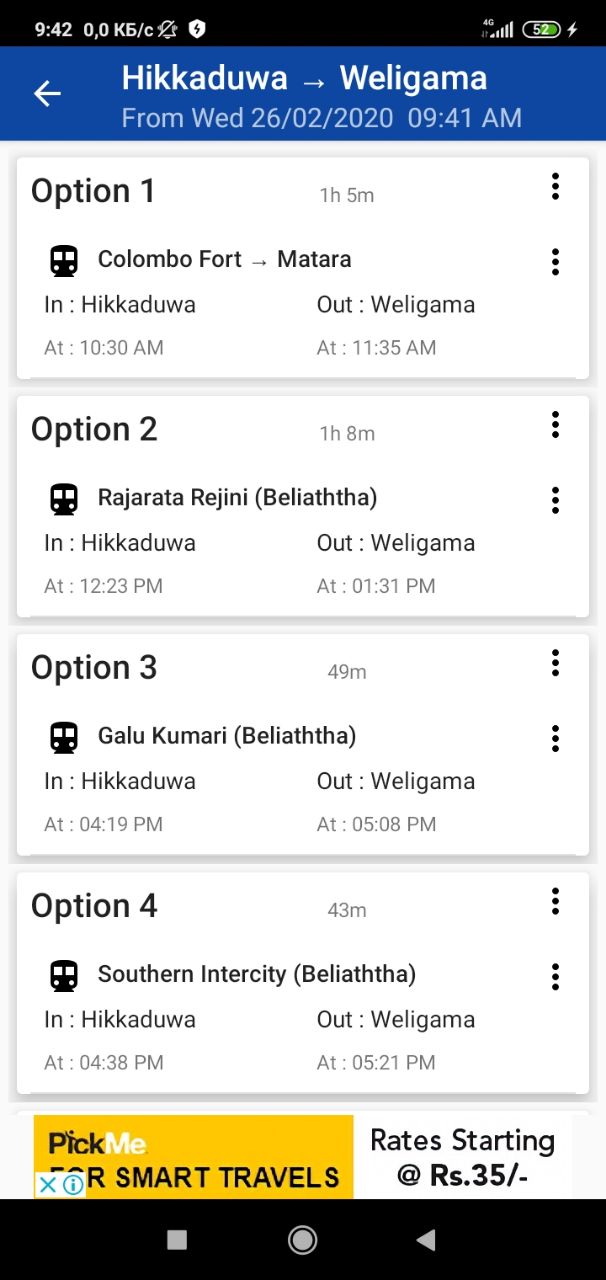Go back using the header arrow
This screenshot has height=1280, width=606.
(47, 93)
